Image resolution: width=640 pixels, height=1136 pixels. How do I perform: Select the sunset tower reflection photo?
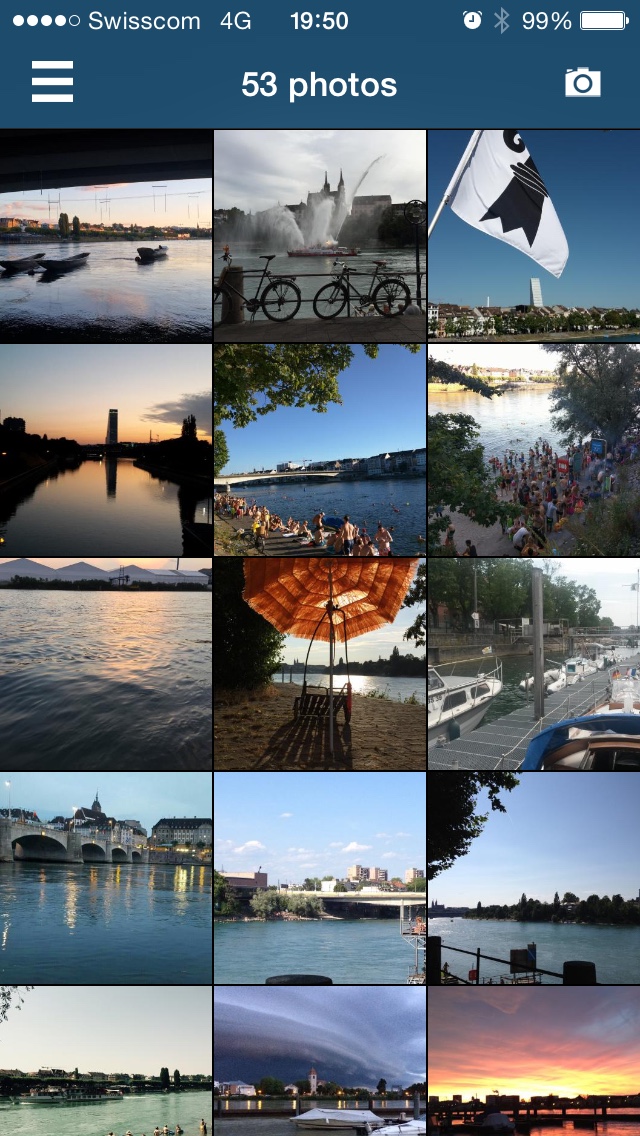106,450
